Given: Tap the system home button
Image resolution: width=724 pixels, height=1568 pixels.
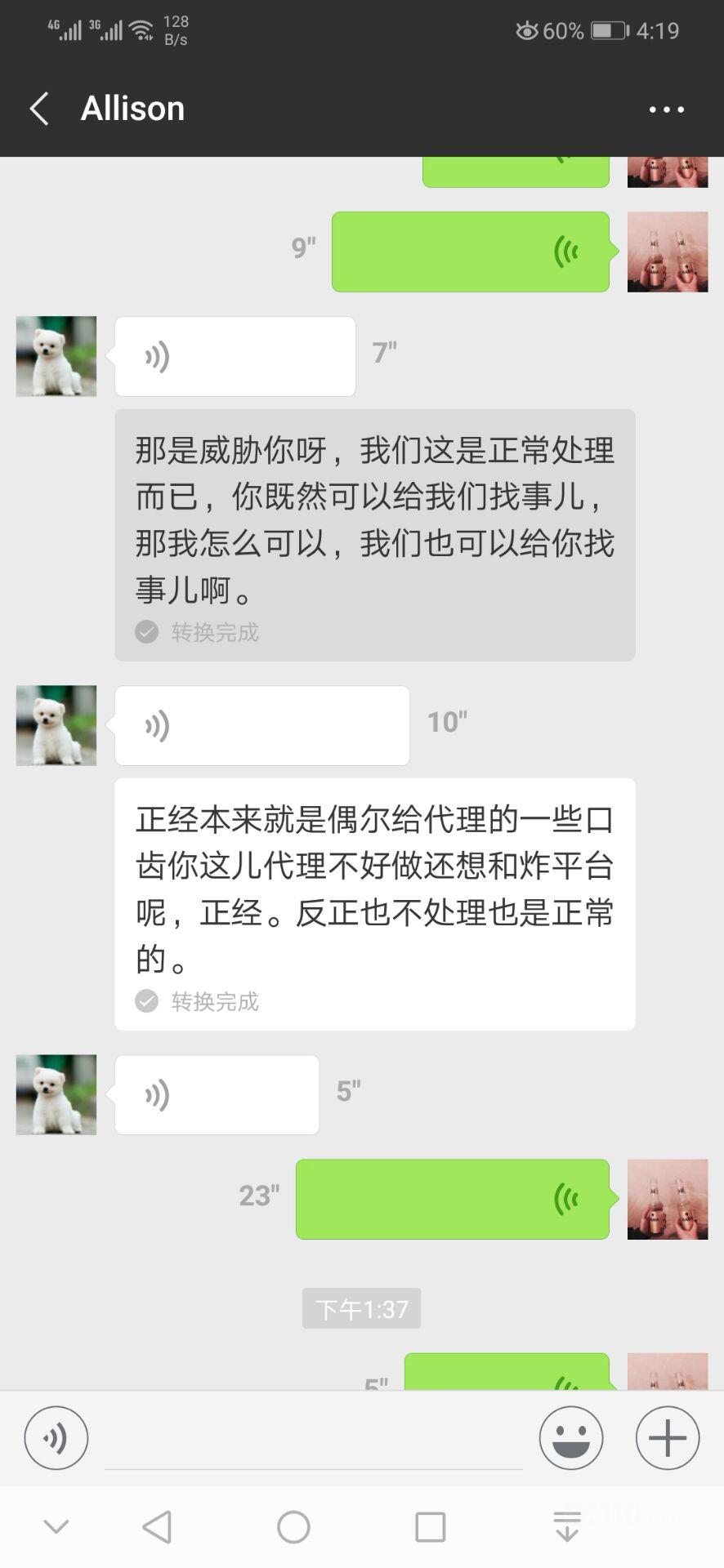Looking at the screenshot, I should click(293, 1526).
